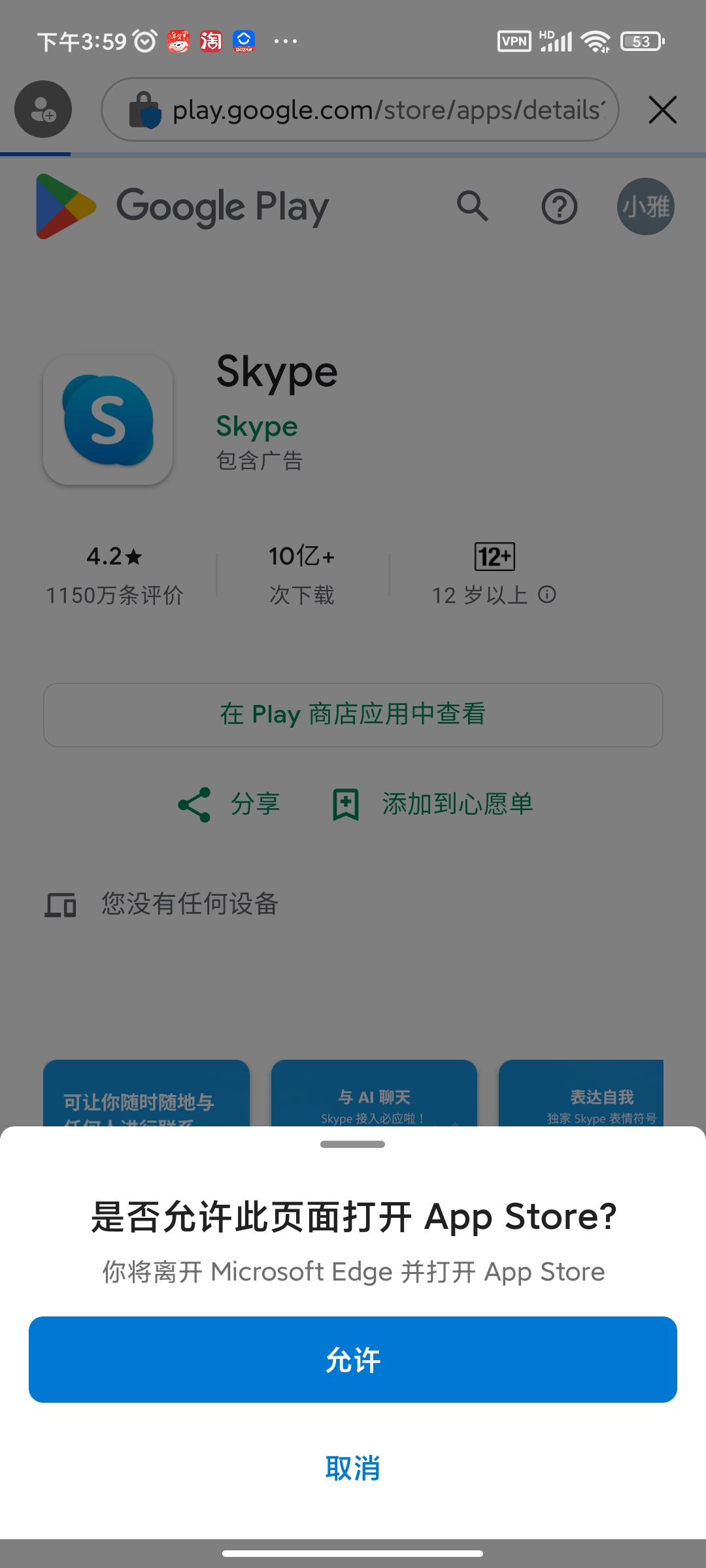This screenshot has width=706, height=1568.
Task: Close the browser tab with X icon
Action: pyautogui.click(x=663, y=109)
